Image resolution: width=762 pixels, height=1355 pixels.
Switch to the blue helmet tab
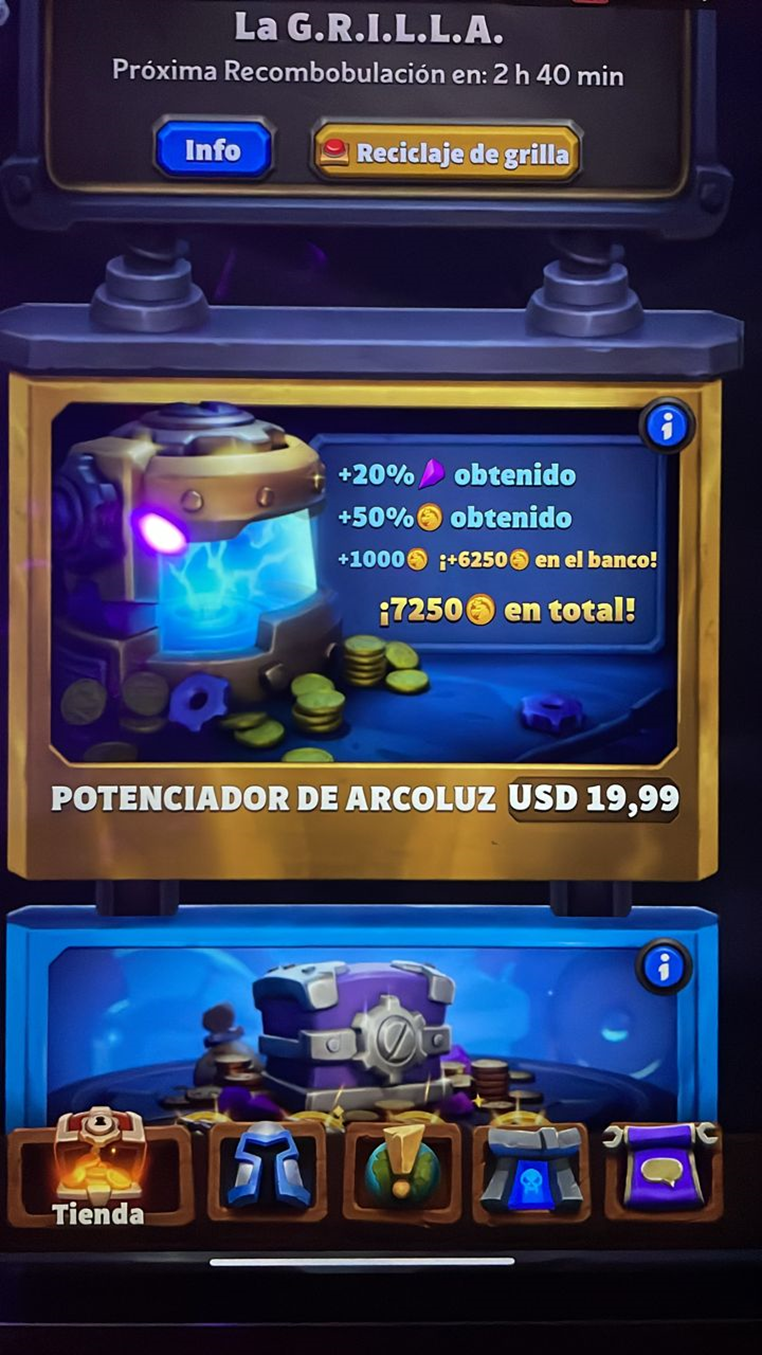267,1170
